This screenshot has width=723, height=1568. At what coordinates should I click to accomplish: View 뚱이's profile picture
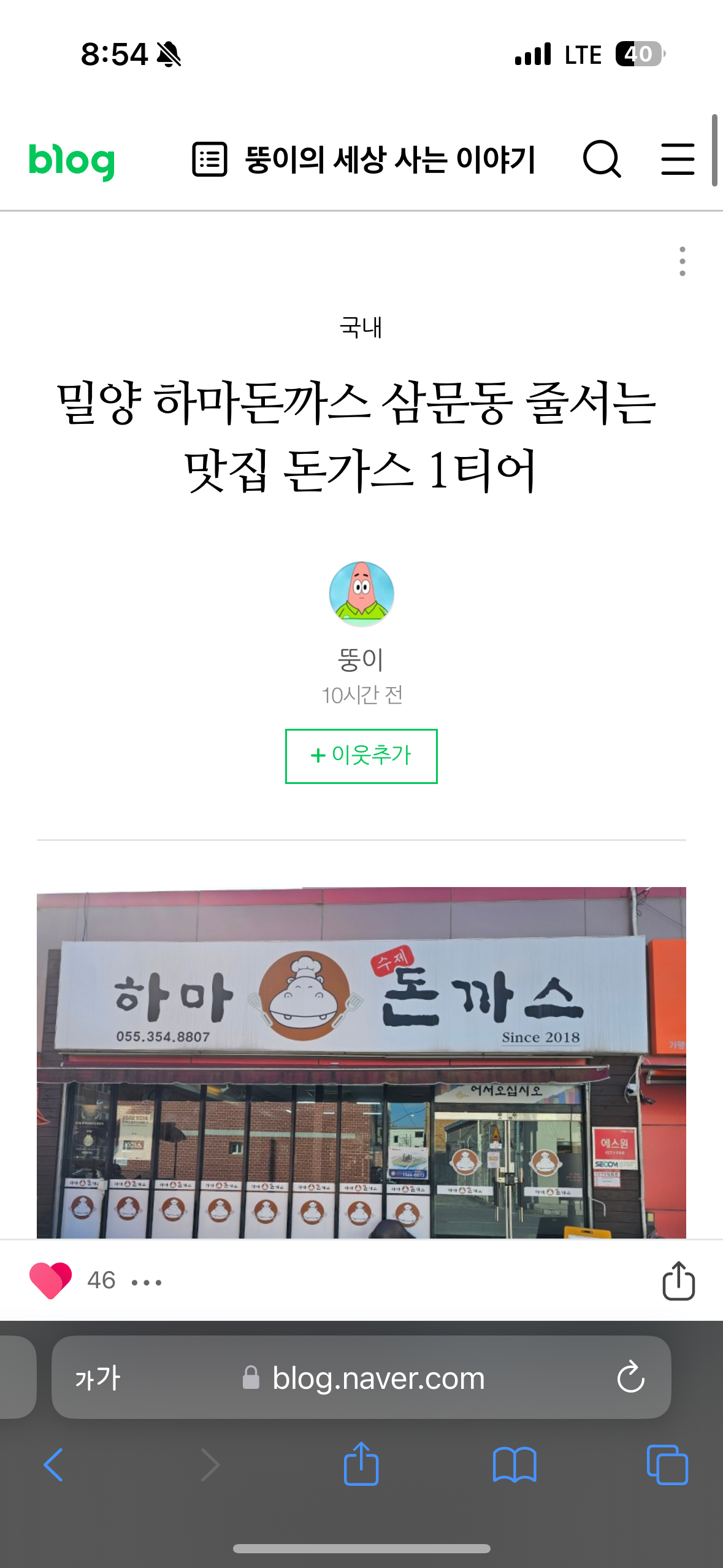361,594
